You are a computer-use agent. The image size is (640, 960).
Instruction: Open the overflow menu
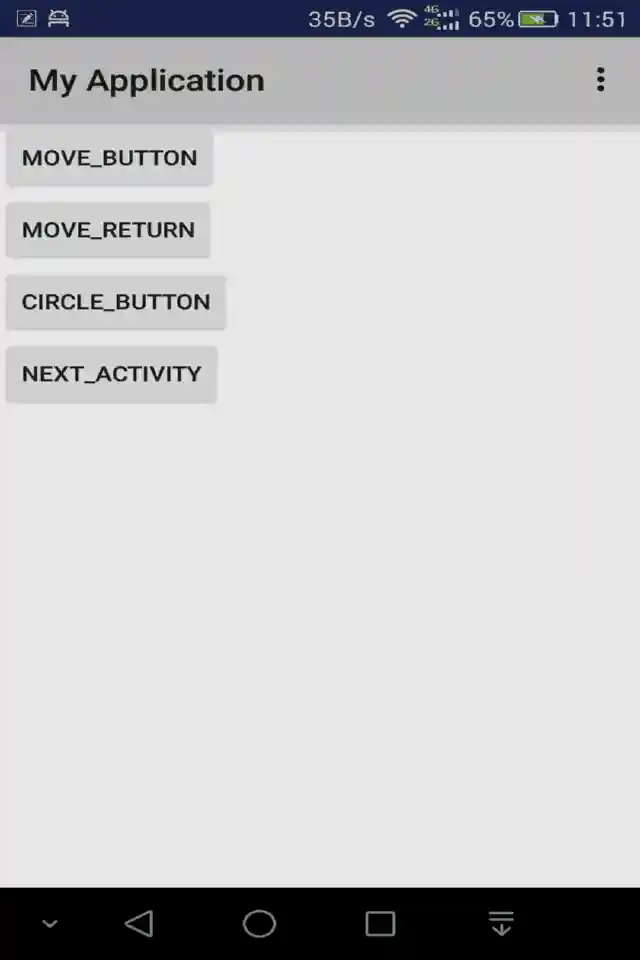point(600,80)
